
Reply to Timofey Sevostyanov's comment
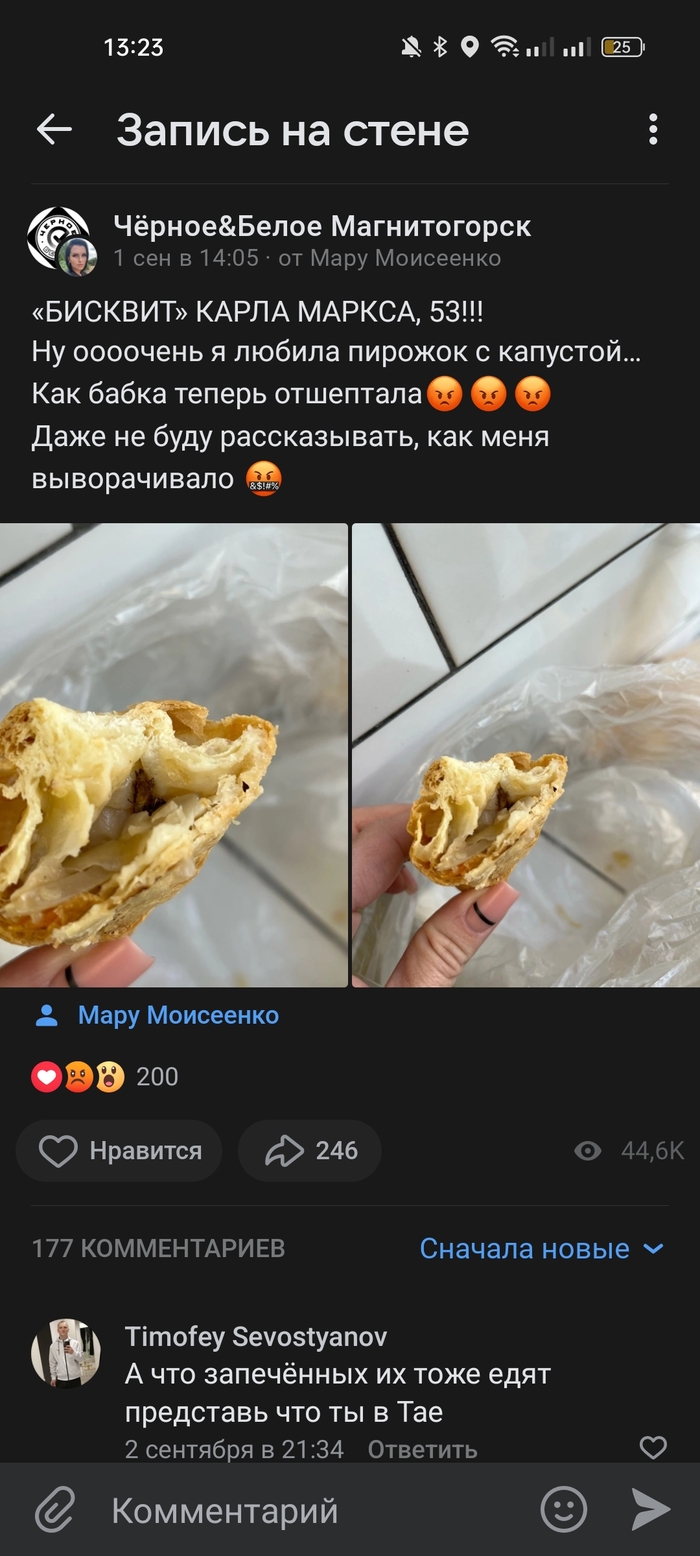click(x=422, y=1449)
